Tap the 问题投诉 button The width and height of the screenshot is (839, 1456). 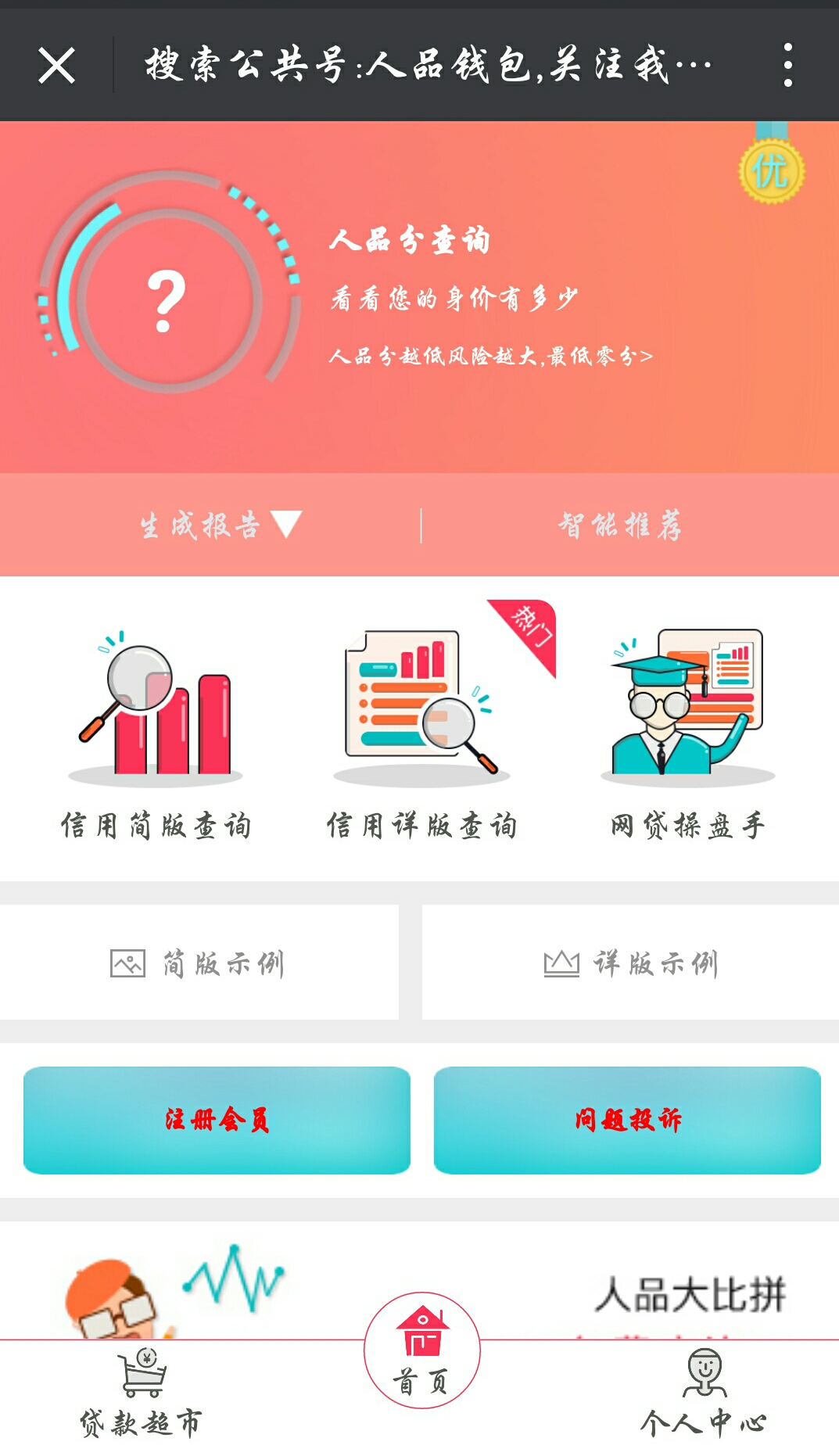point(627,1120)
